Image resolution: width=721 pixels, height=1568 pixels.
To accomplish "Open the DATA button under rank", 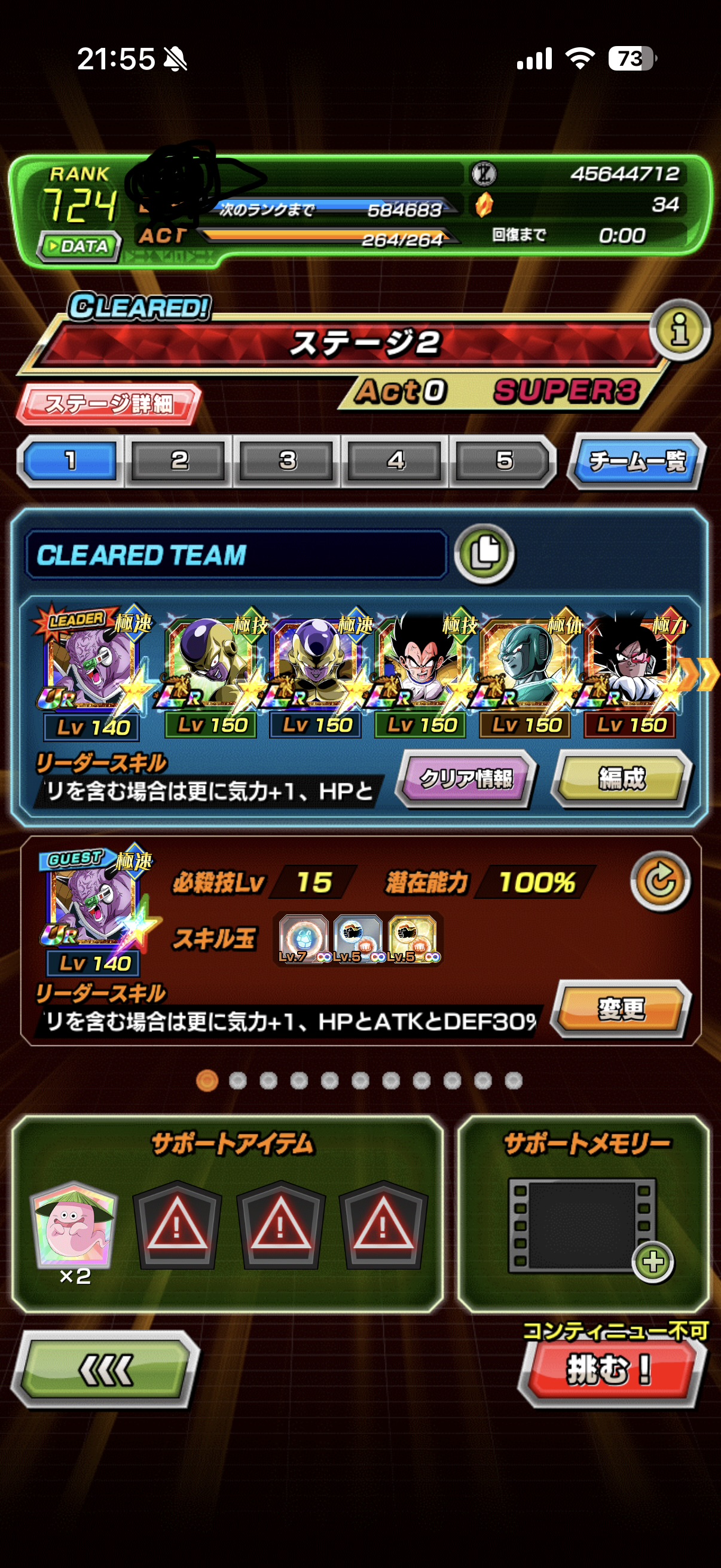I will (x=79, y=246).
